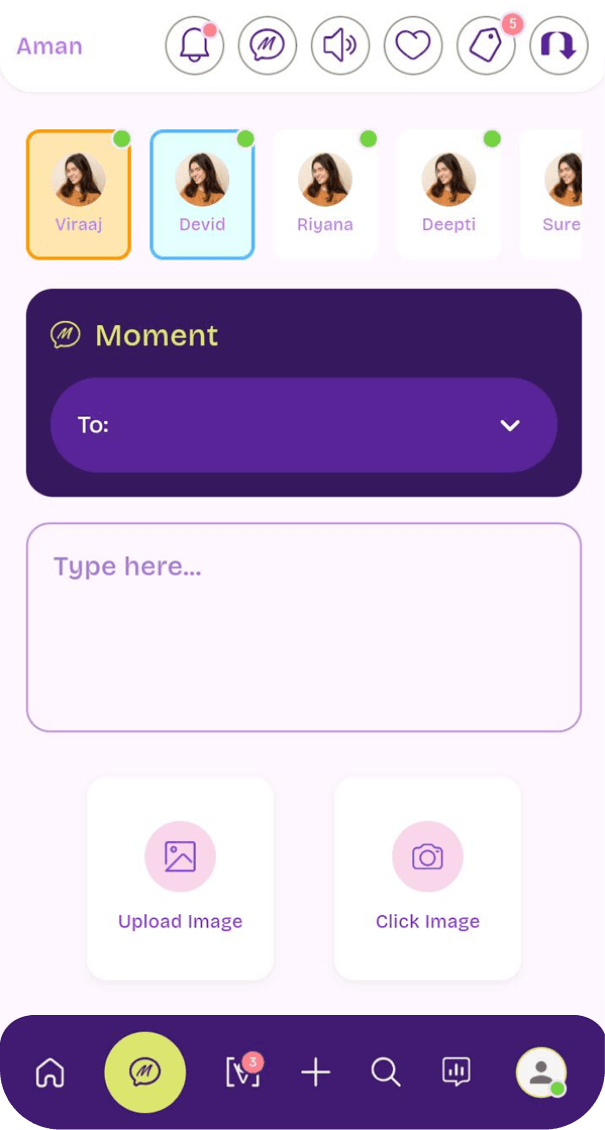Tap Click Image camera card
Screen dimensions: 605x1130
click(427, 878)
